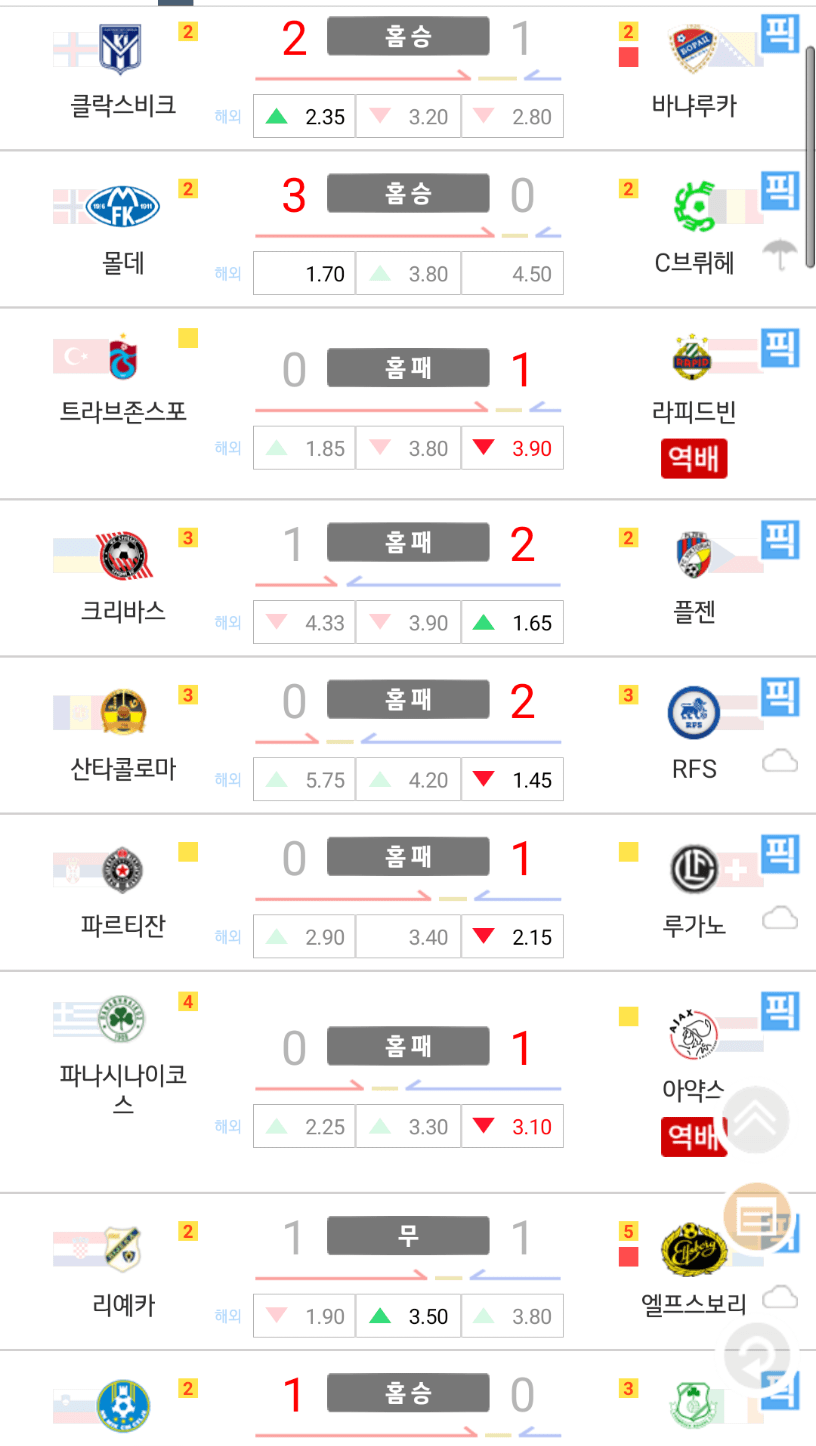
Task: Tap the floating back arrow button
Action: [x=757, y=1356]
